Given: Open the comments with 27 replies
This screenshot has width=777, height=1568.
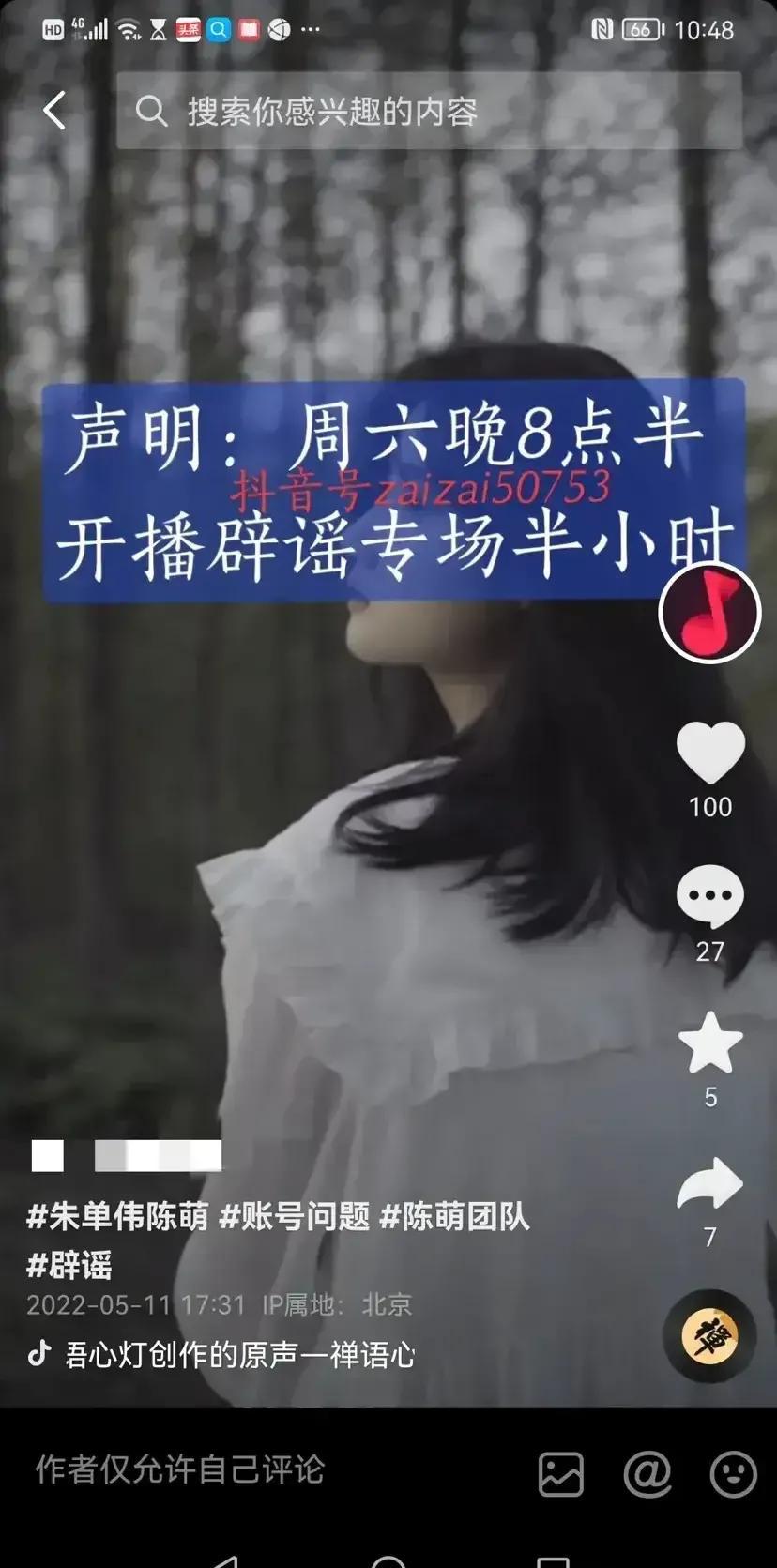Looking at the screenshot, I should 710,898.
